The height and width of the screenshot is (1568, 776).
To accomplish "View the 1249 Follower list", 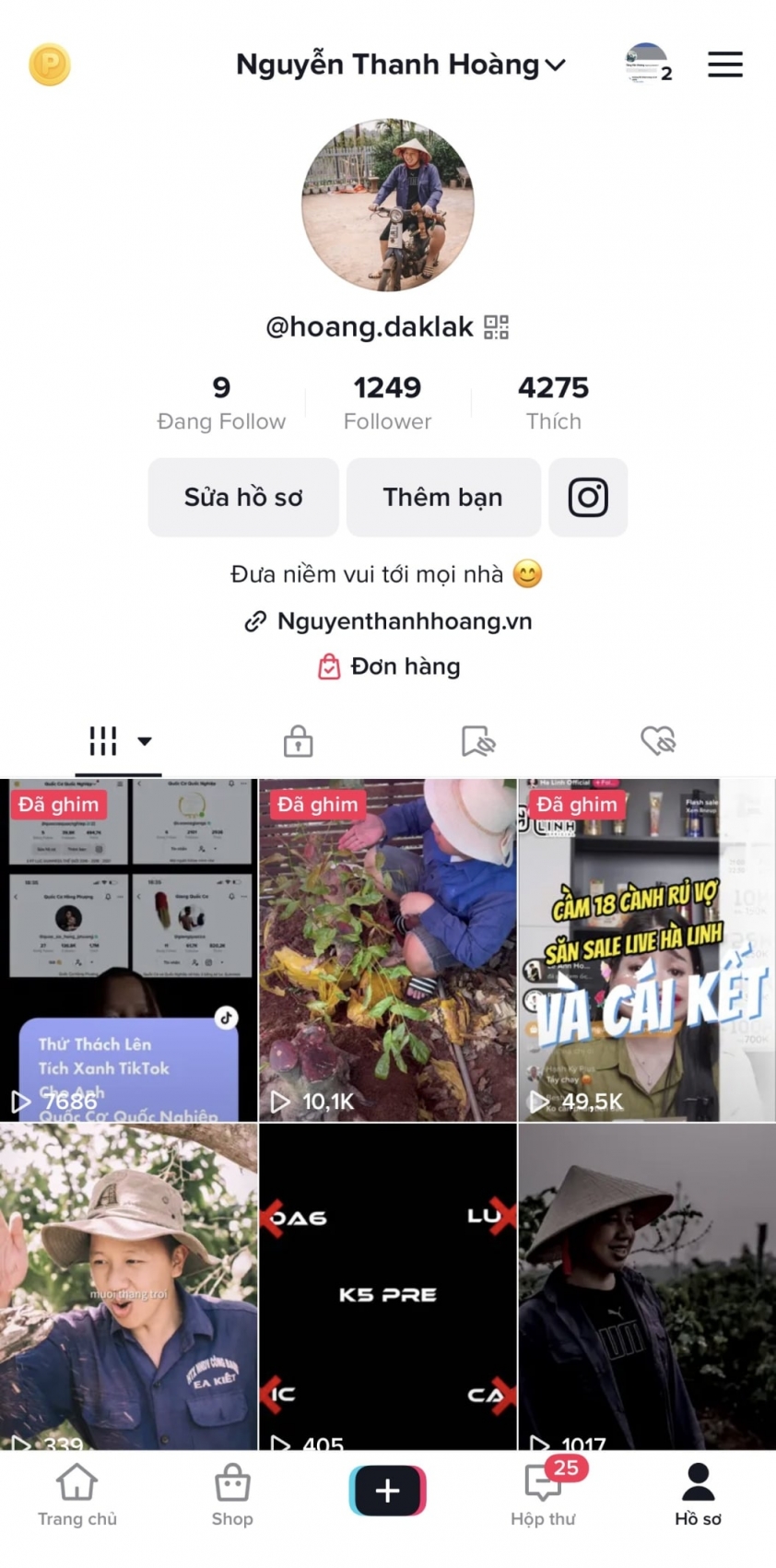I will point(387,403).
